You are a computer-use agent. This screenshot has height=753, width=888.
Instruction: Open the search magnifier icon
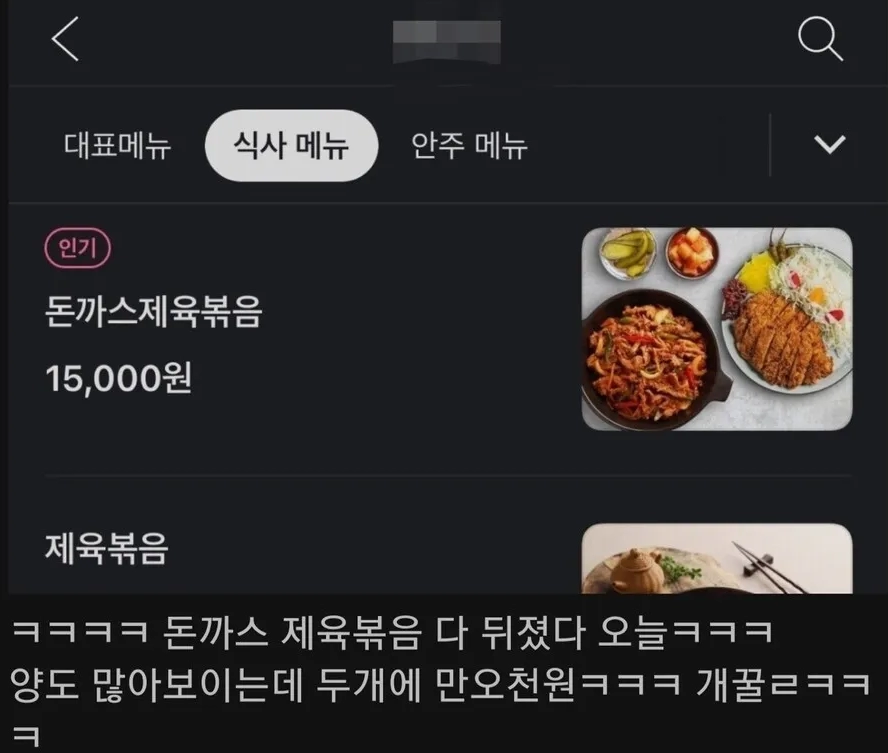pyautogui.click(x=820, y=41)
